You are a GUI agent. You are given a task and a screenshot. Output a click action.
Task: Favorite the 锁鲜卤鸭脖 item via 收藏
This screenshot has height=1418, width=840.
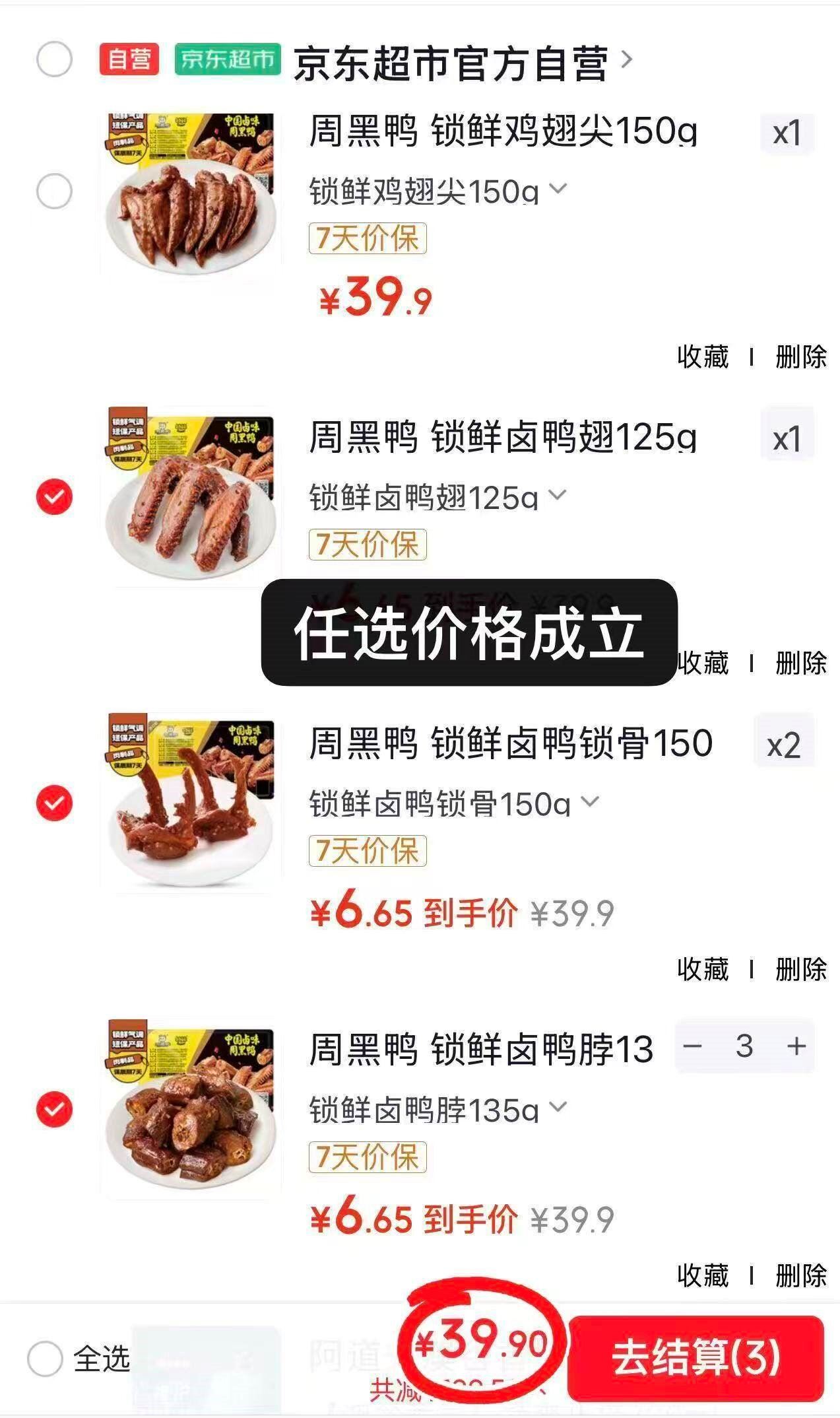point(703,1275)
